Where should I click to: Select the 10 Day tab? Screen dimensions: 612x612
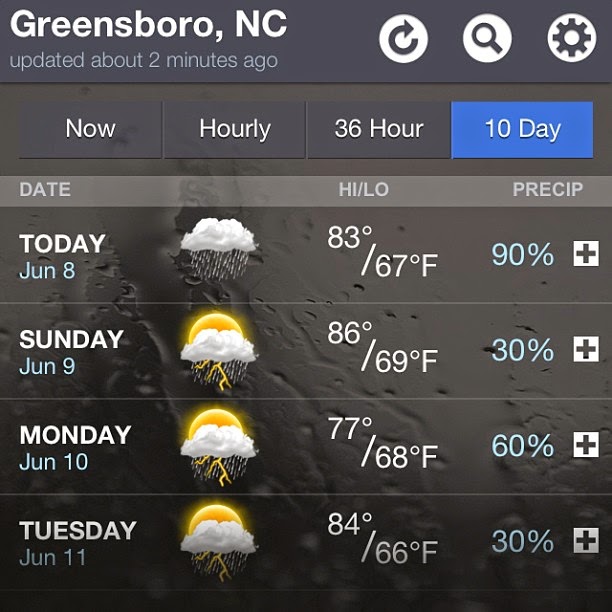pyautogui.click(x=522, y=130)
